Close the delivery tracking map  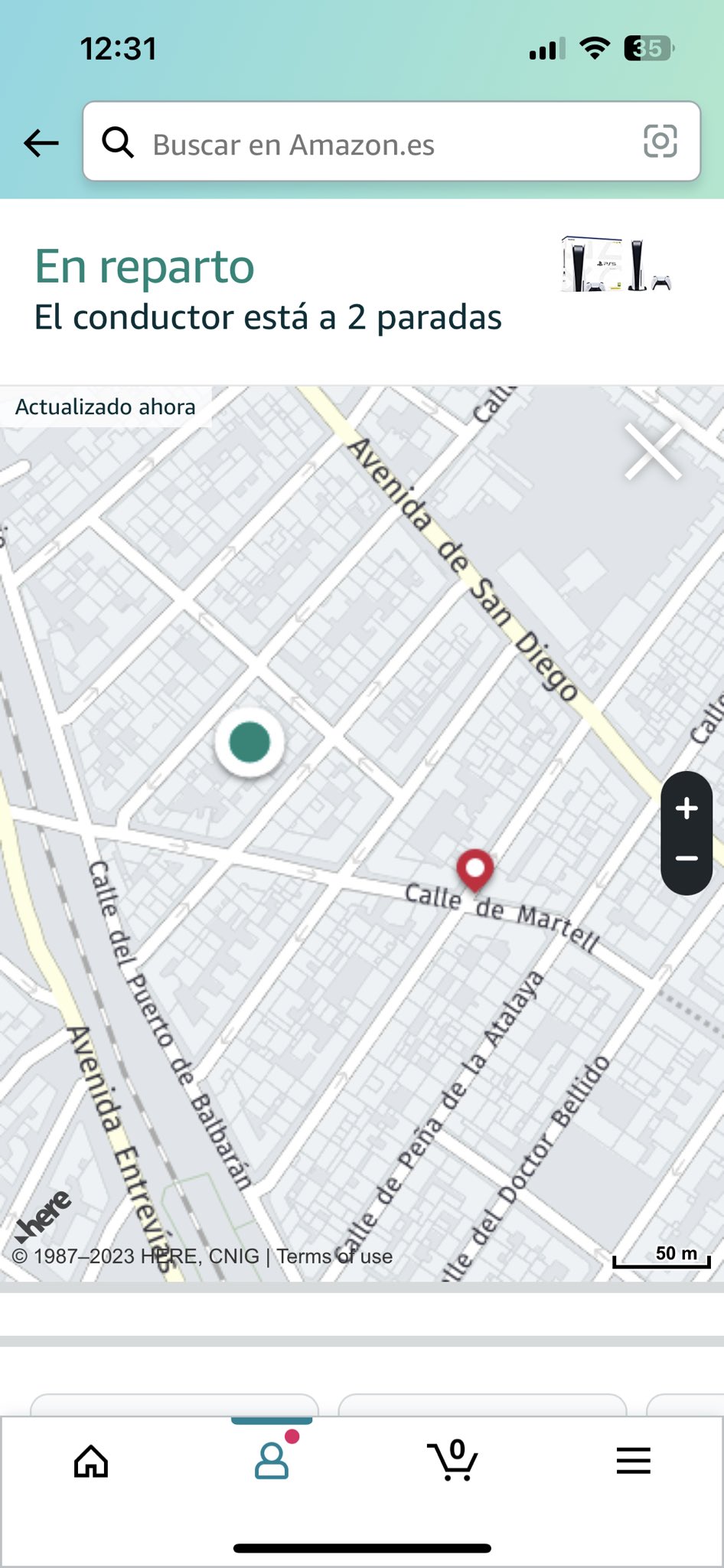pyautogui.click(x=653, y=452)
